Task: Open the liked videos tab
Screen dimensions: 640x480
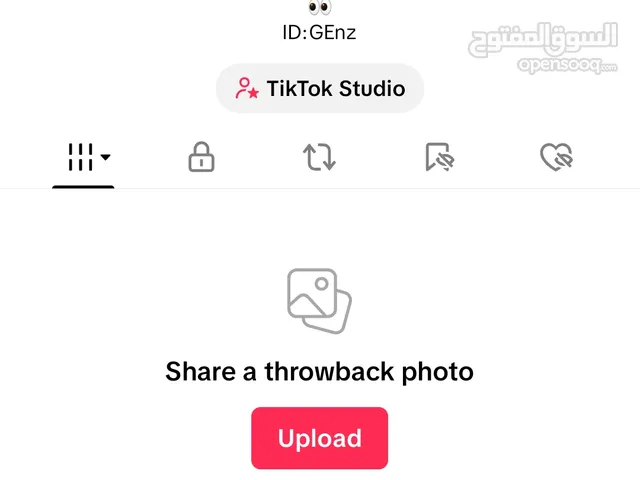Action: (x=556, y=157)
